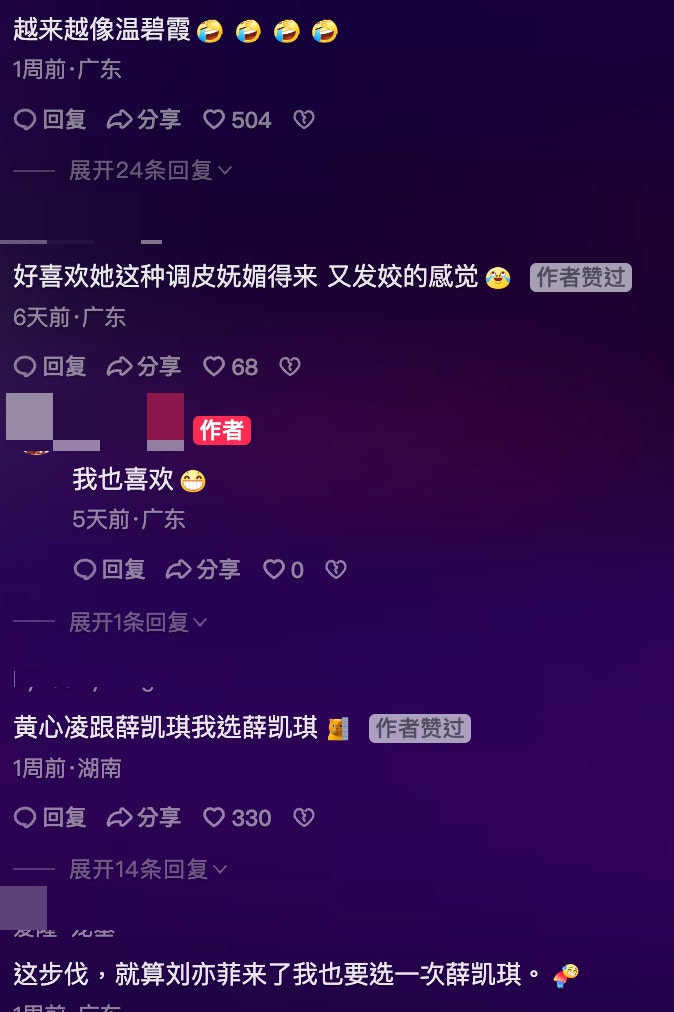Reply to the 黄心凌跟薛凯琪 comment

(50, 818)
